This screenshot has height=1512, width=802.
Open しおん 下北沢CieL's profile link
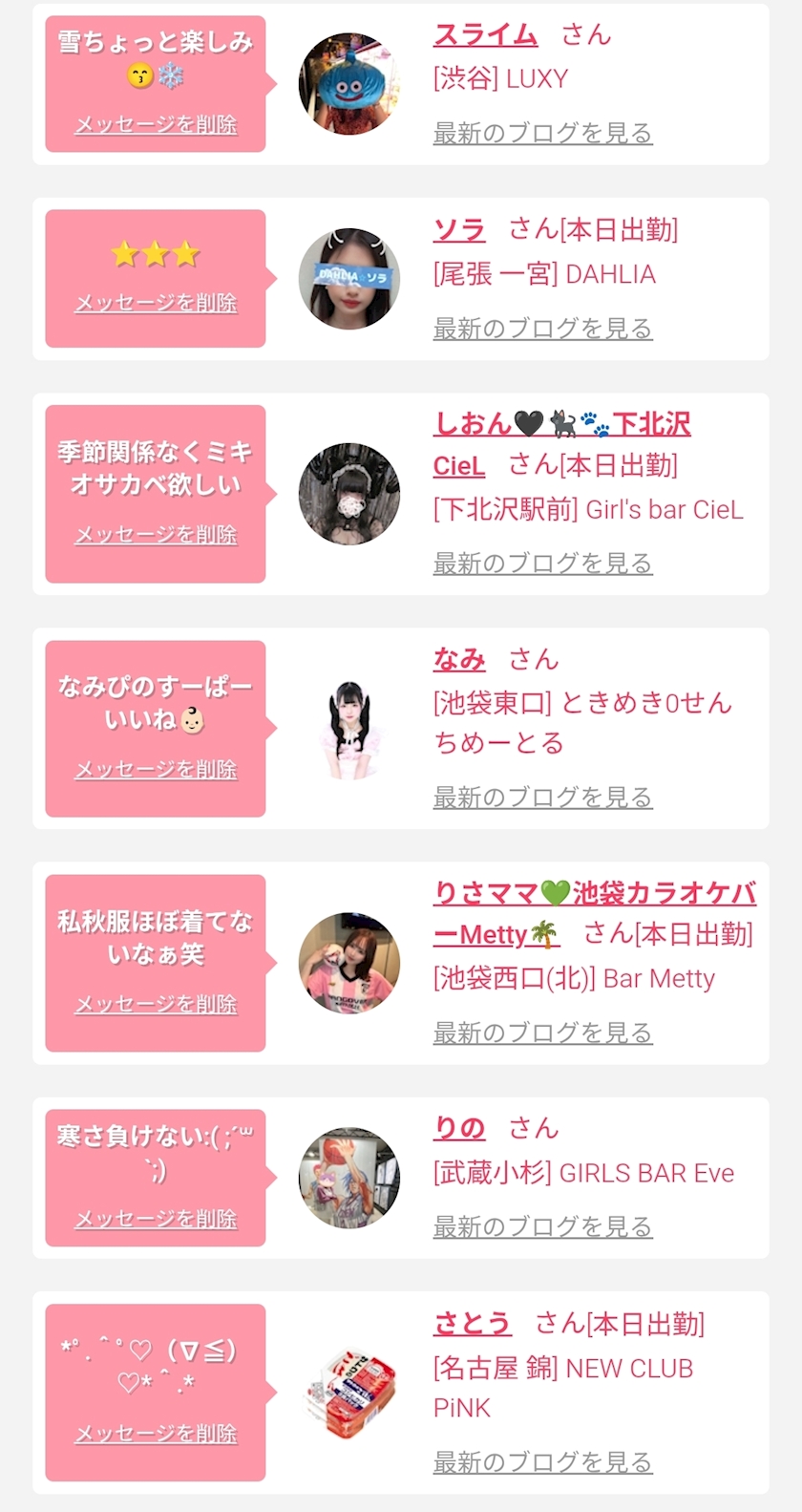pos(561,424)
